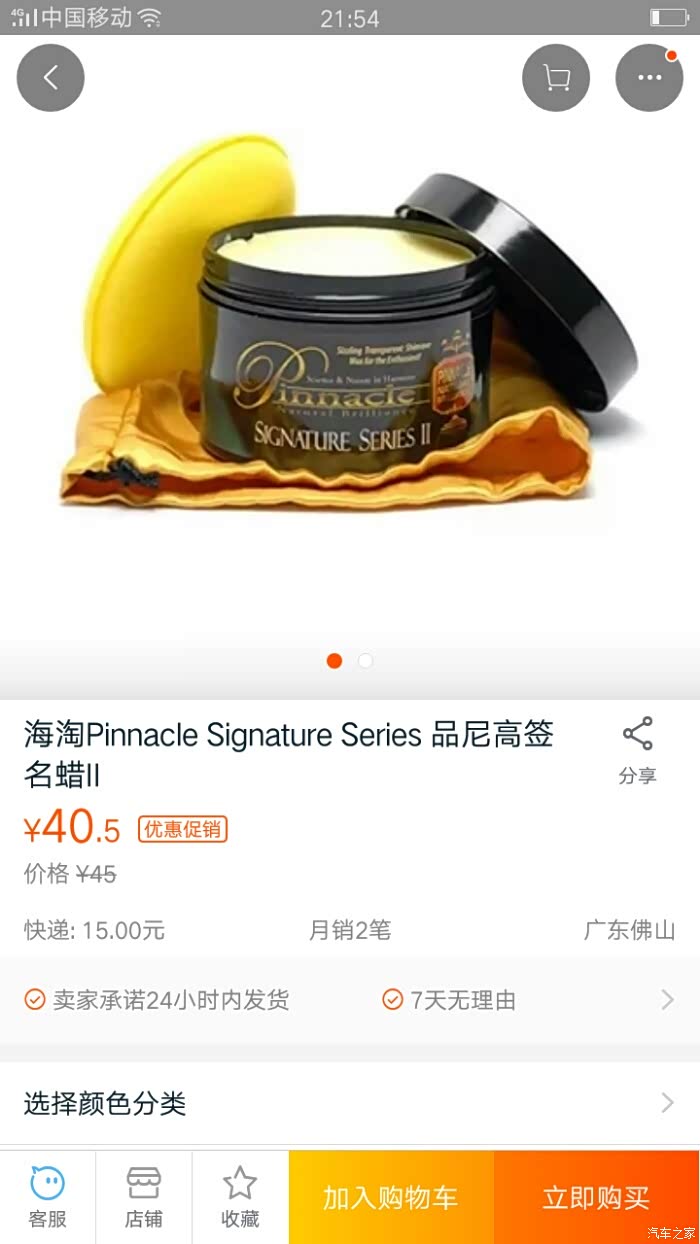Share this product via 分享
The height and width of the screenshot is (1244, 700).
click(x=637, y=751)
